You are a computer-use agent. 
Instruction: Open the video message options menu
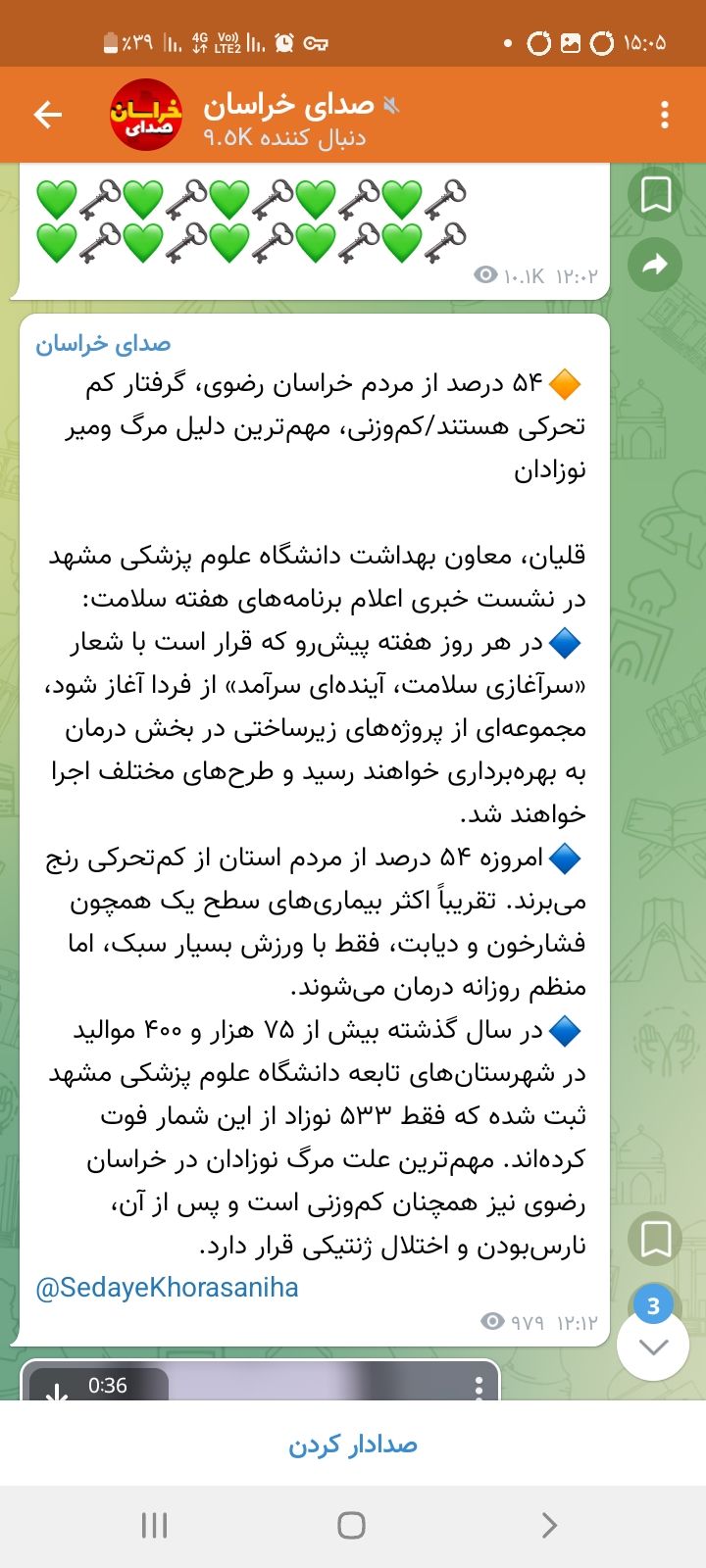(479, 1386)
